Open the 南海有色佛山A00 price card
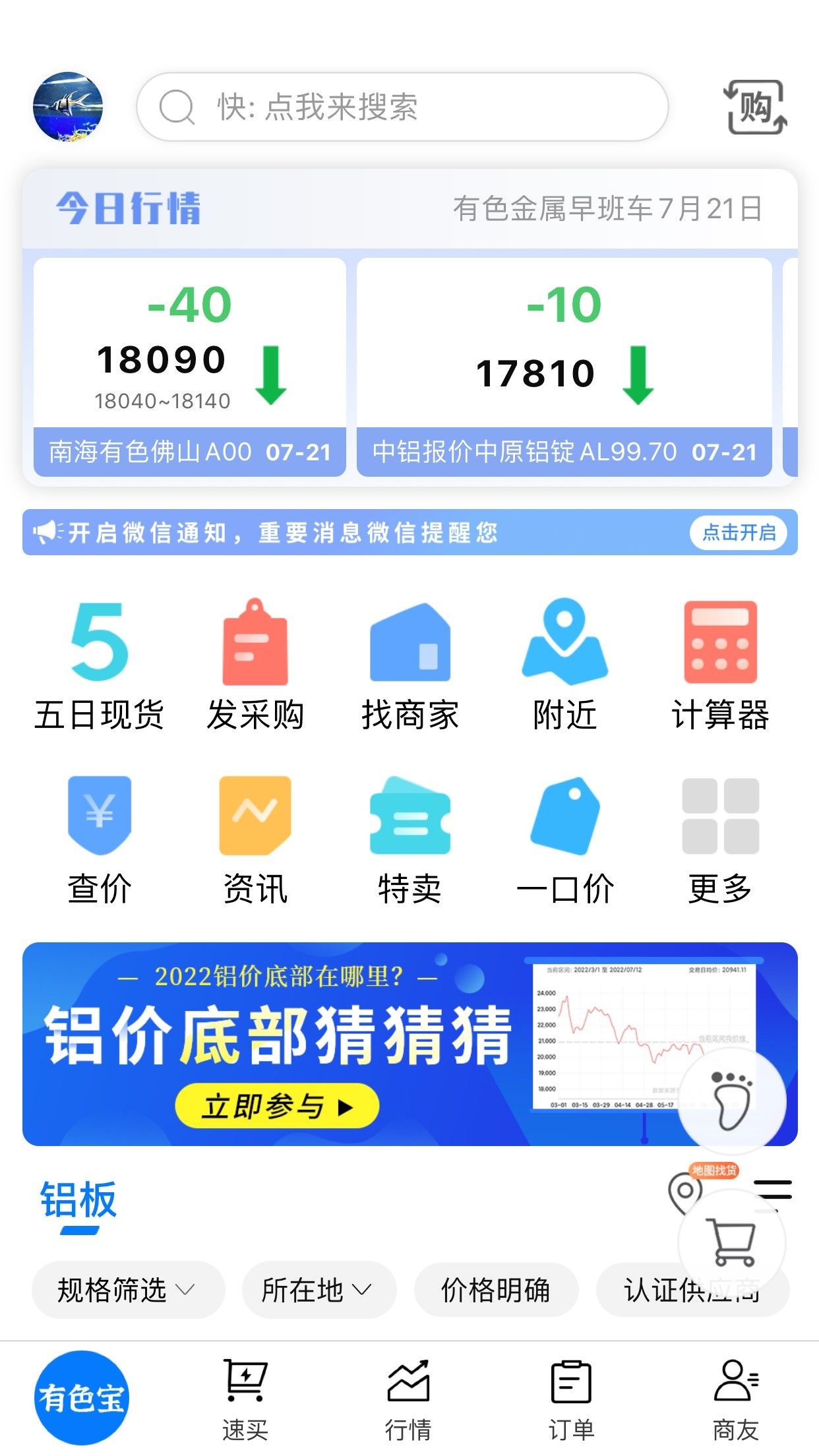 (x=190, y=367)
